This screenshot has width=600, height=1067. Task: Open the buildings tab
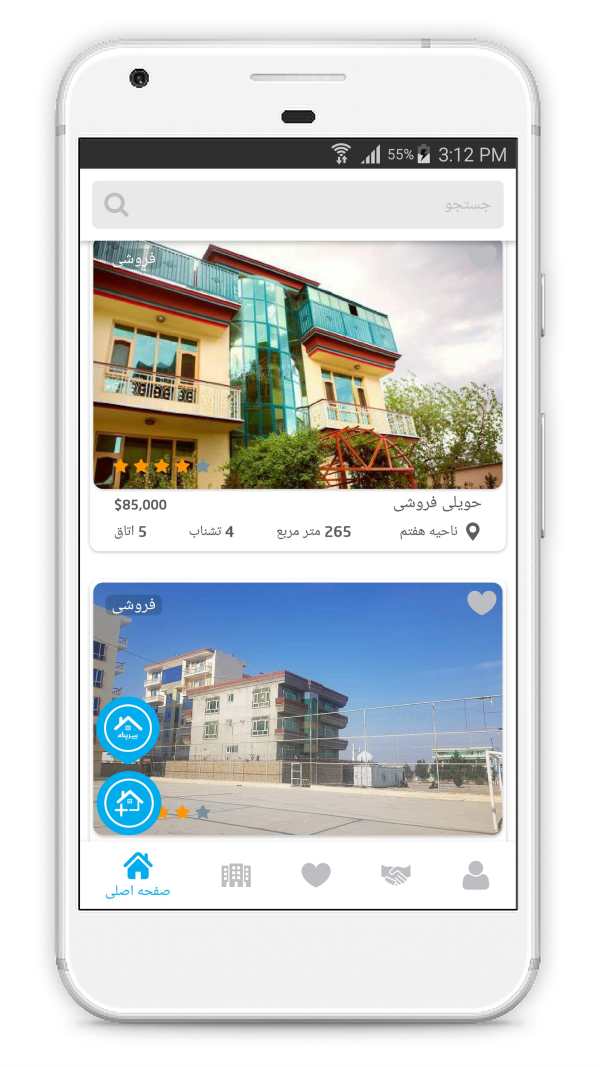pyautogui.click(x=236, y=875)
